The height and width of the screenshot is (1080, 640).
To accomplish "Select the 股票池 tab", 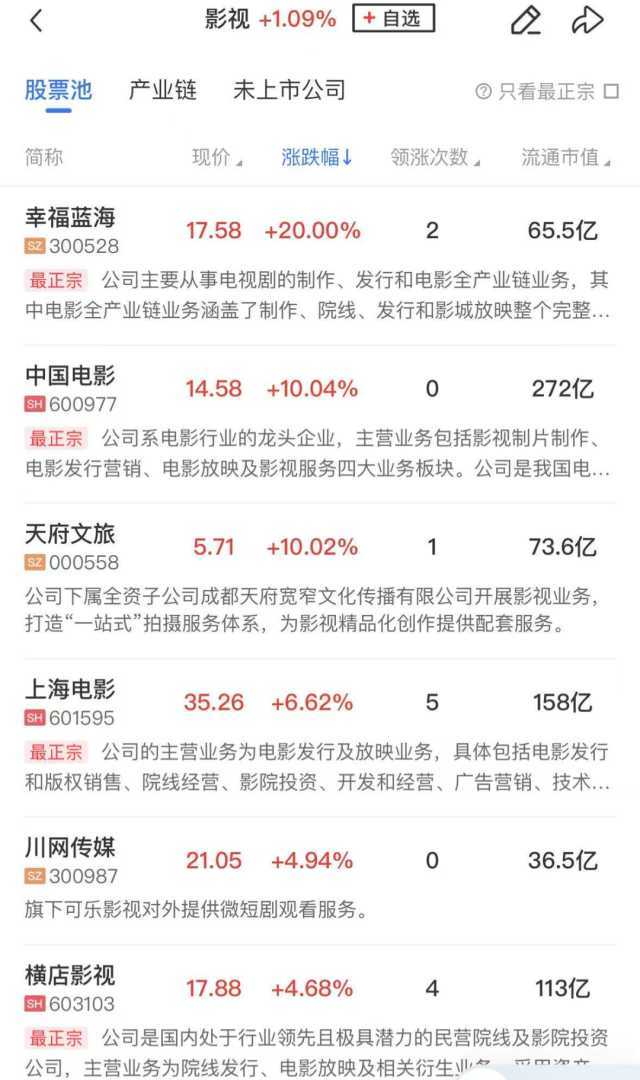I will point(58,90).
